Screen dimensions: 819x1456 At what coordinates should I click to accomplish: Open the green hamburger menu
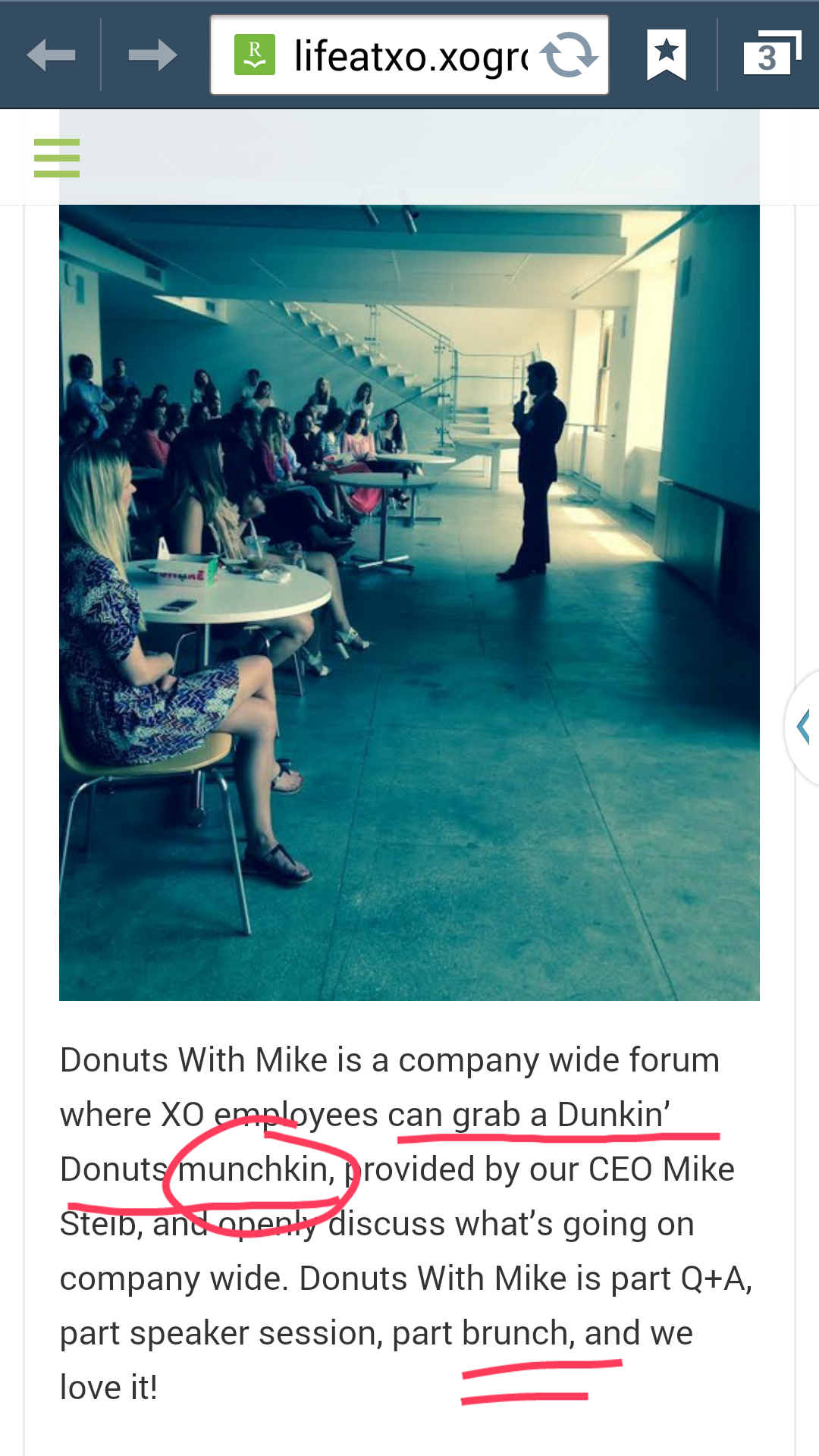(x=57, y=158)
